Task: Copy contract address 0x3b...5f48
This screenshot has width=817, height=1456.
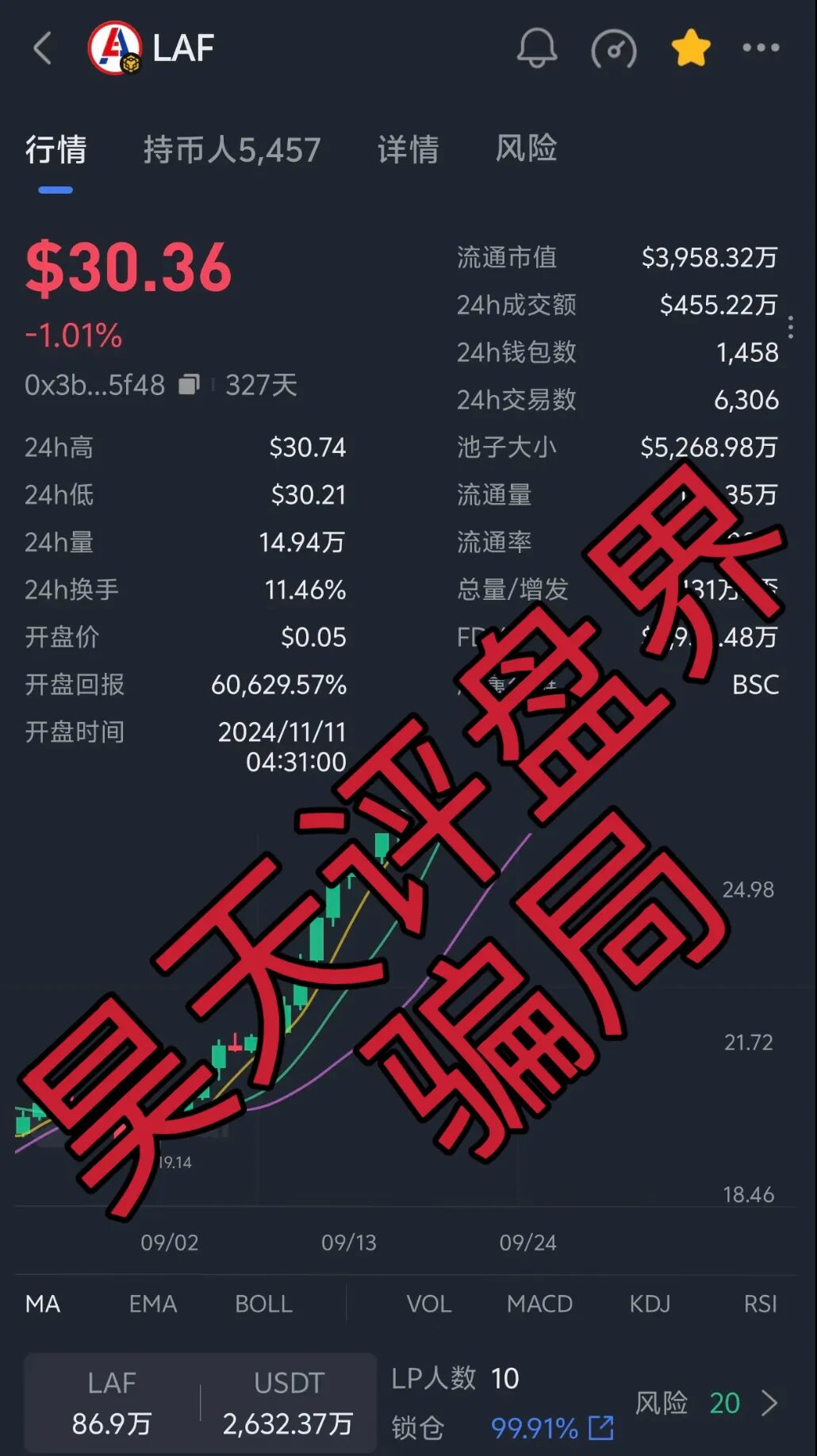Action: click(190, 385)
